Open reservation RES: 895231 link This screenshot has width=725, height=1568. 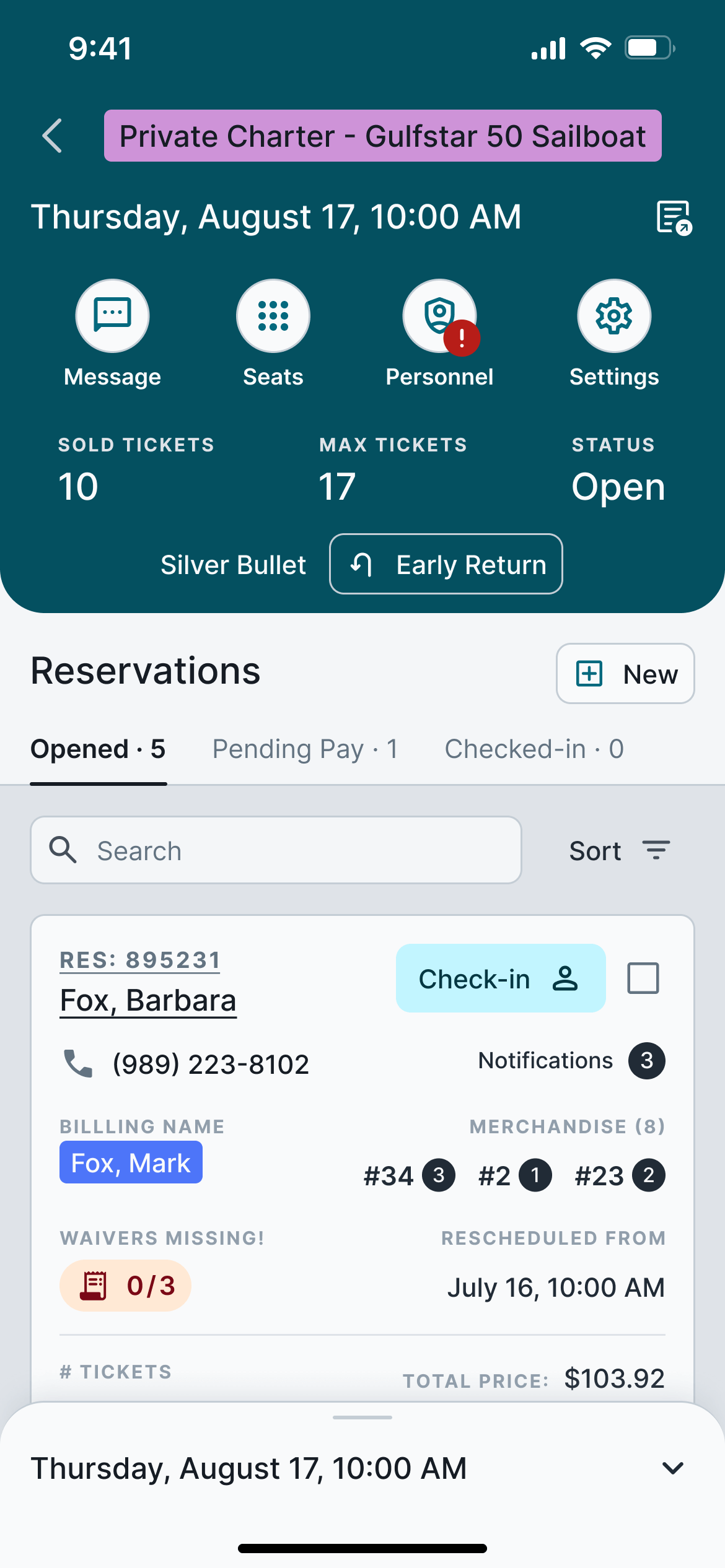pos(140,959)
